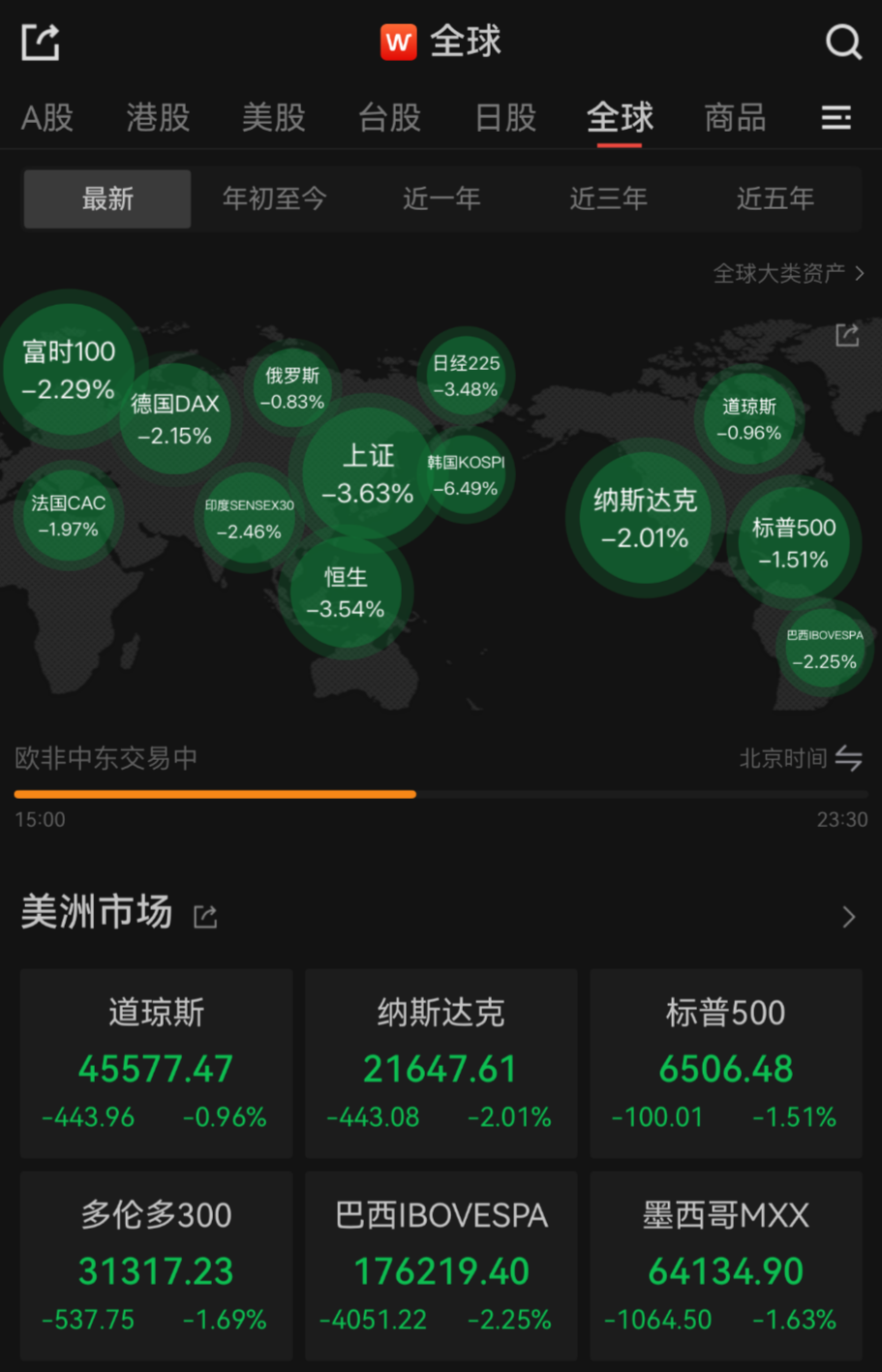Open the 巴西IBOVESPA index card
Viewport: 882px width, 1372px height.
click(441, 1265)
